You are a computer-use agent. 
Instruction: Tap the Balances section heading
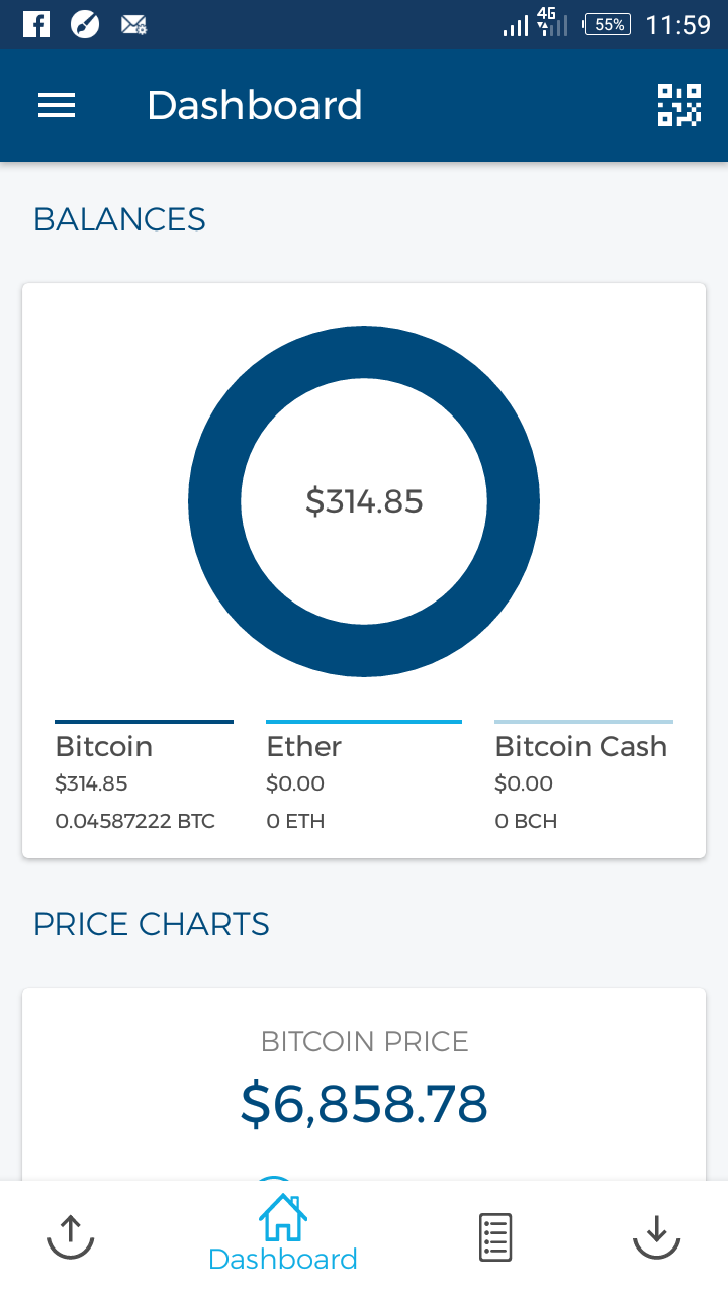[118, 219]
